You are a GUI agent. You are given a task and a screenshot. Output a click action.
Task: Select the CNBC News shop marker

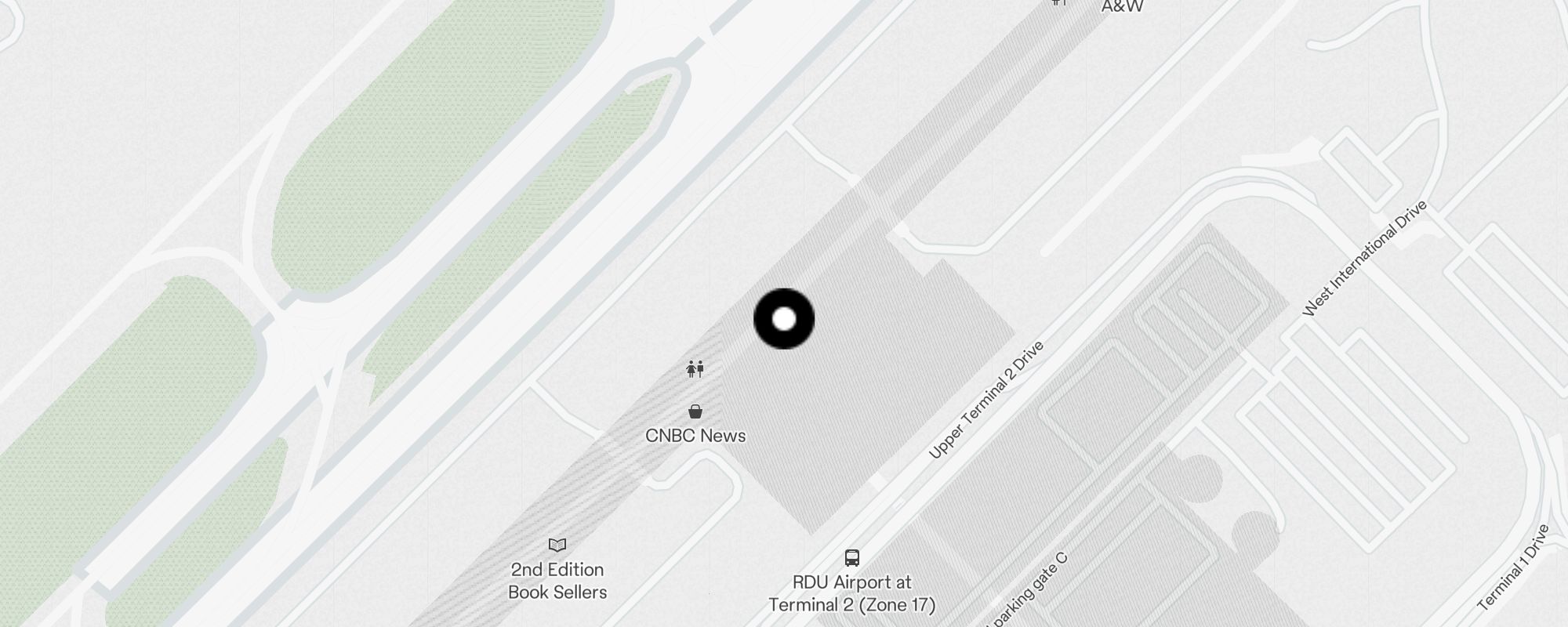click(695, 411)
